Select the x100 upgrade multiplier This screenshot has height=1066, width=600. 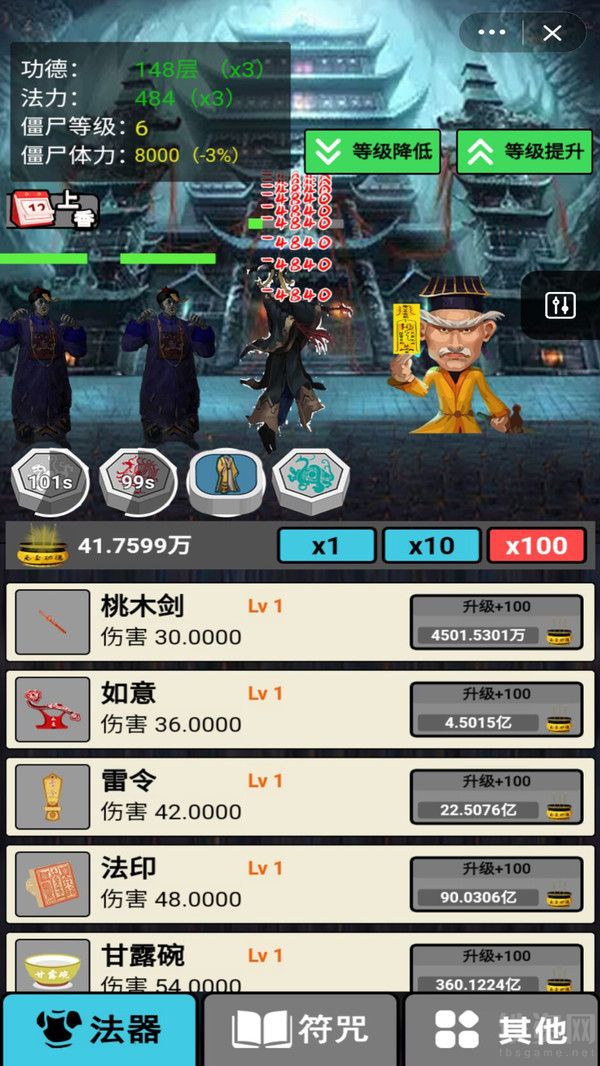(536, 545)
